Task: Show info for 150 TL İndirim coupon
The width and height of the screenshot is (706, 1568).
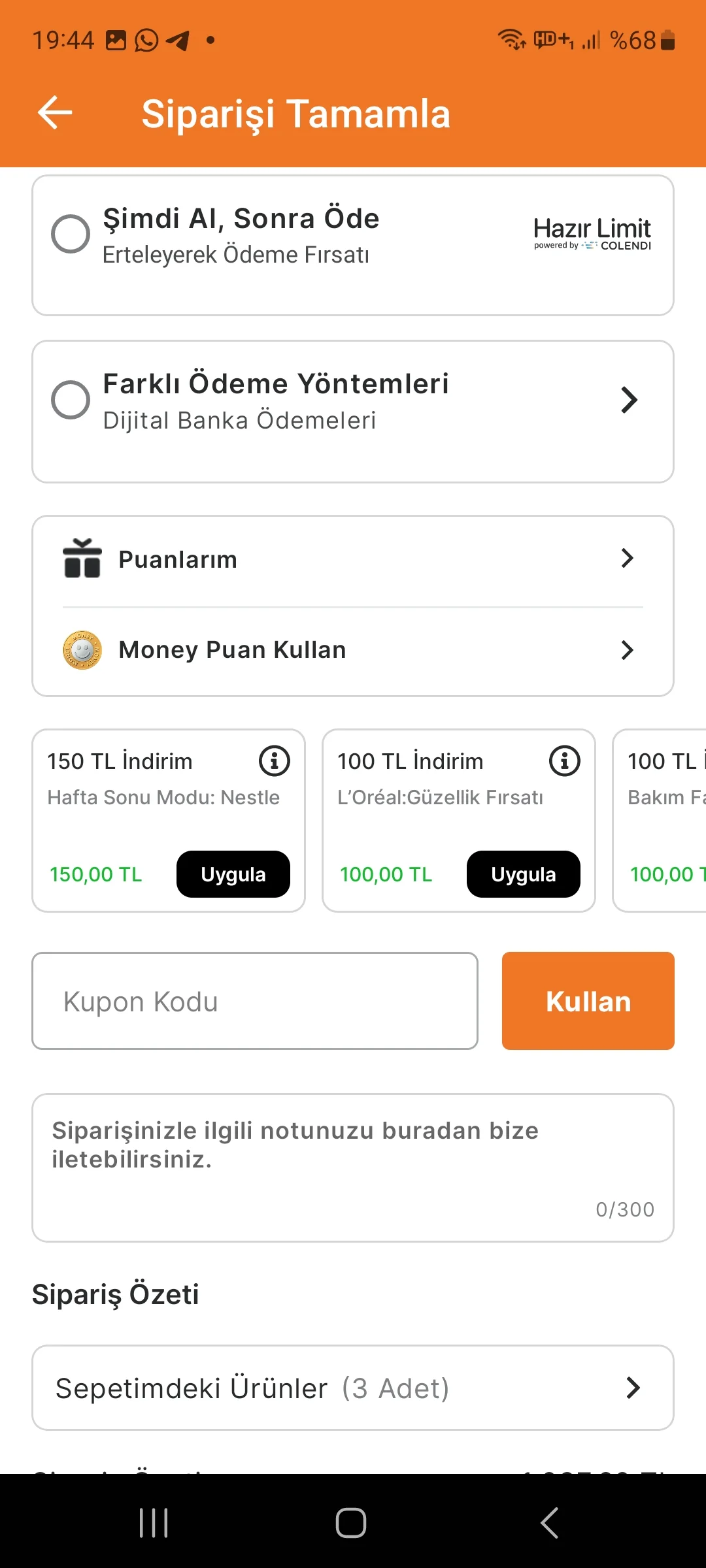Action: coord(275,761)
